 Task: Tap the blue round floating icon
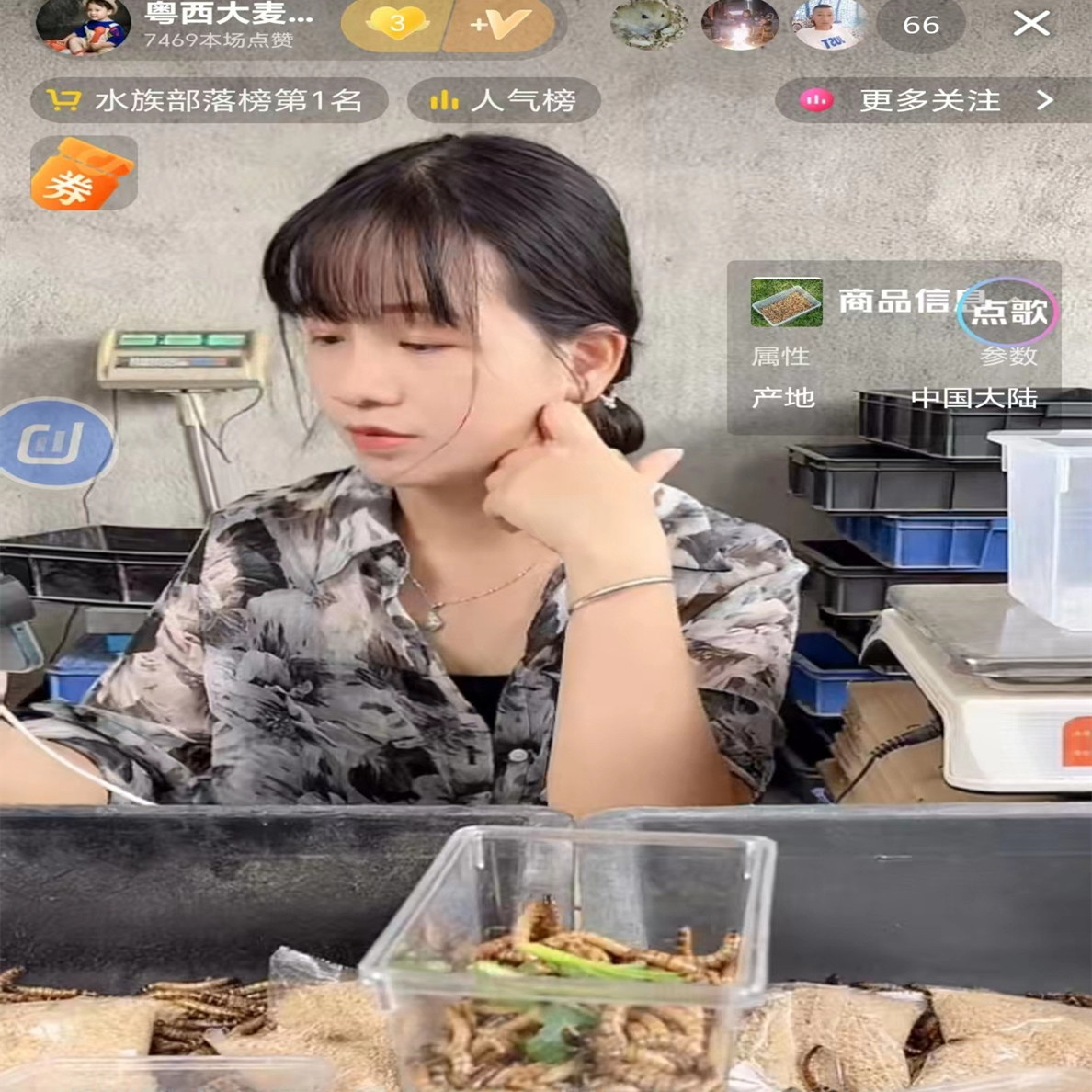click(56, 442)
